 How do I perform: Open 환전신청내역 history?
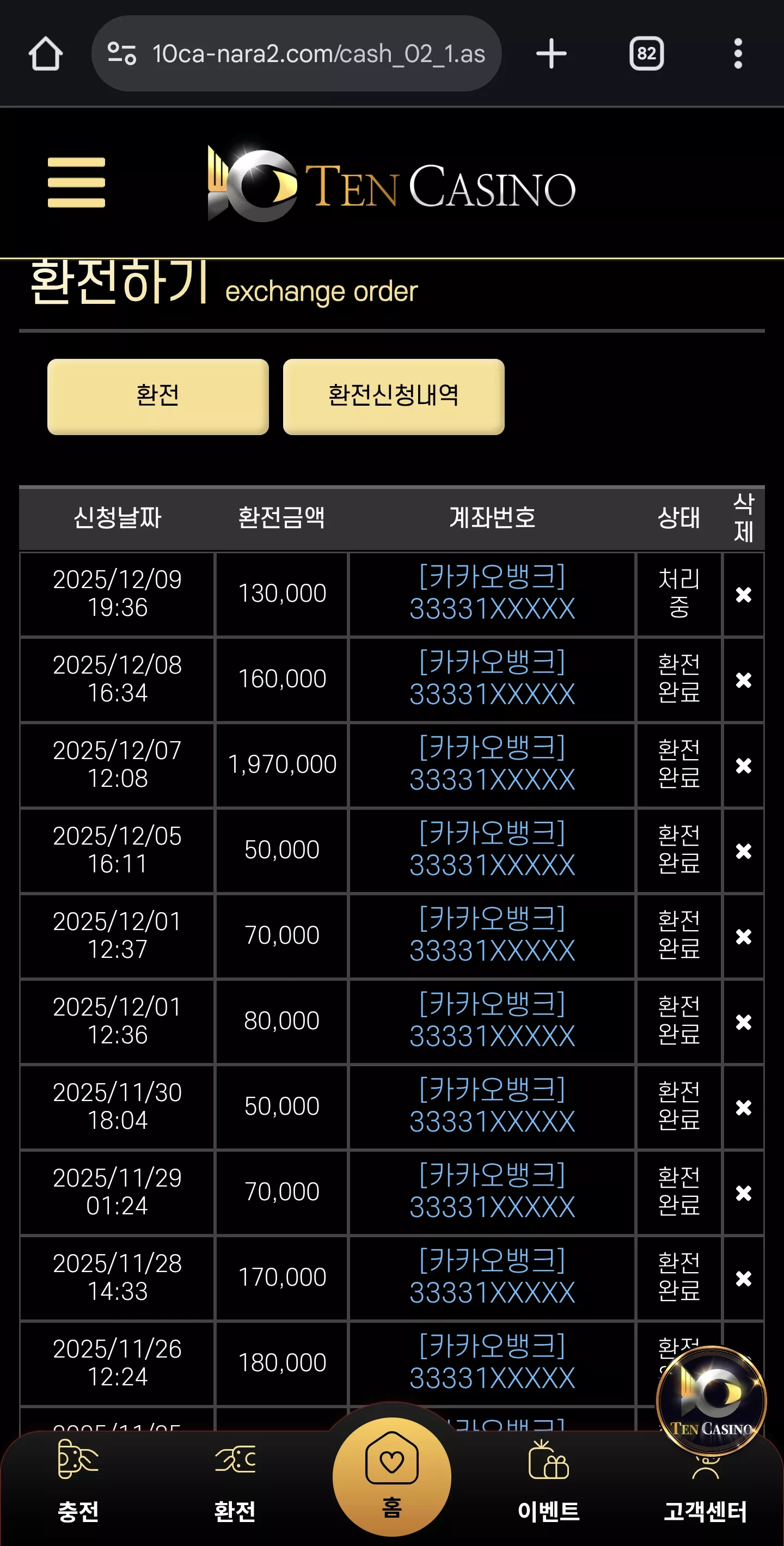click(x=394, y=396)
